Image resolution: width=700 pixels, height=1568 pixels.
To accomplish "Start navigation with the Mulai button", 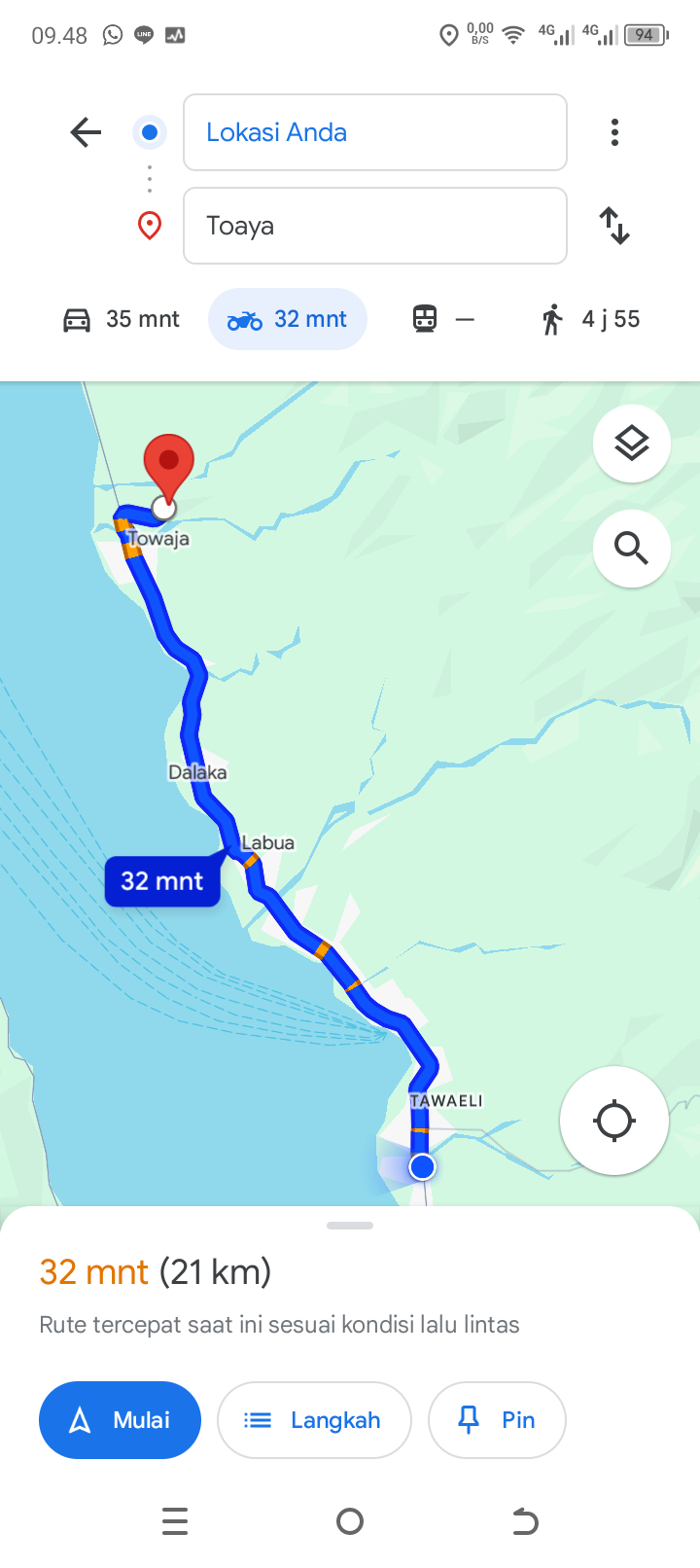I will point(120,1420).
